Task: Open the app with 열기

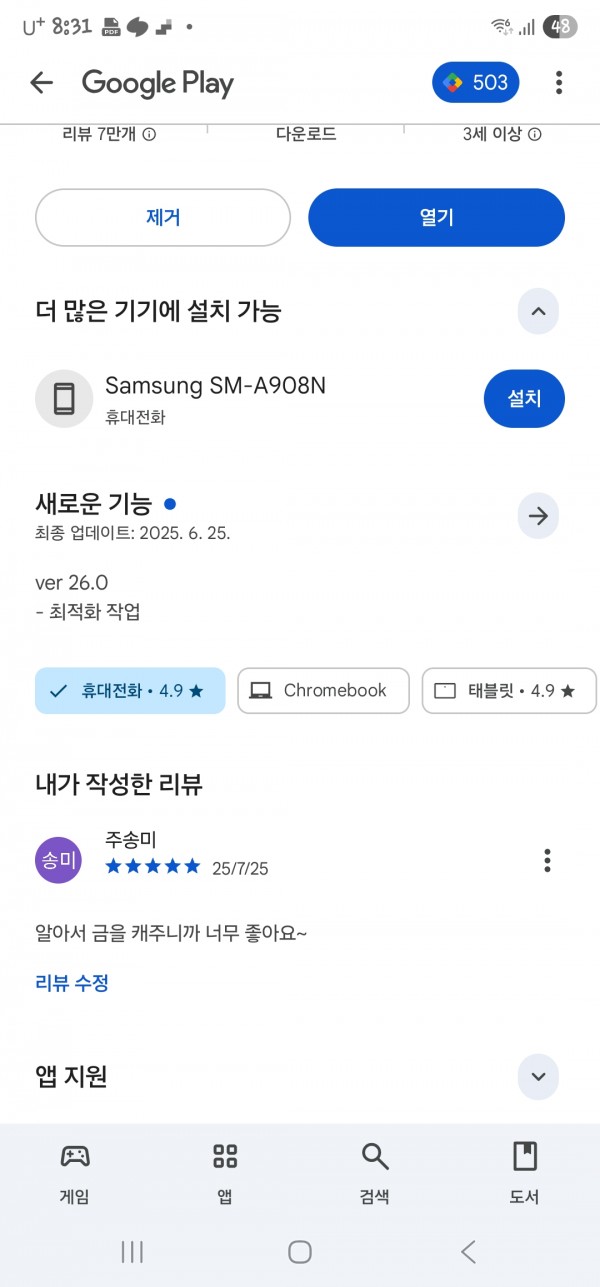Action: point(436,217)
